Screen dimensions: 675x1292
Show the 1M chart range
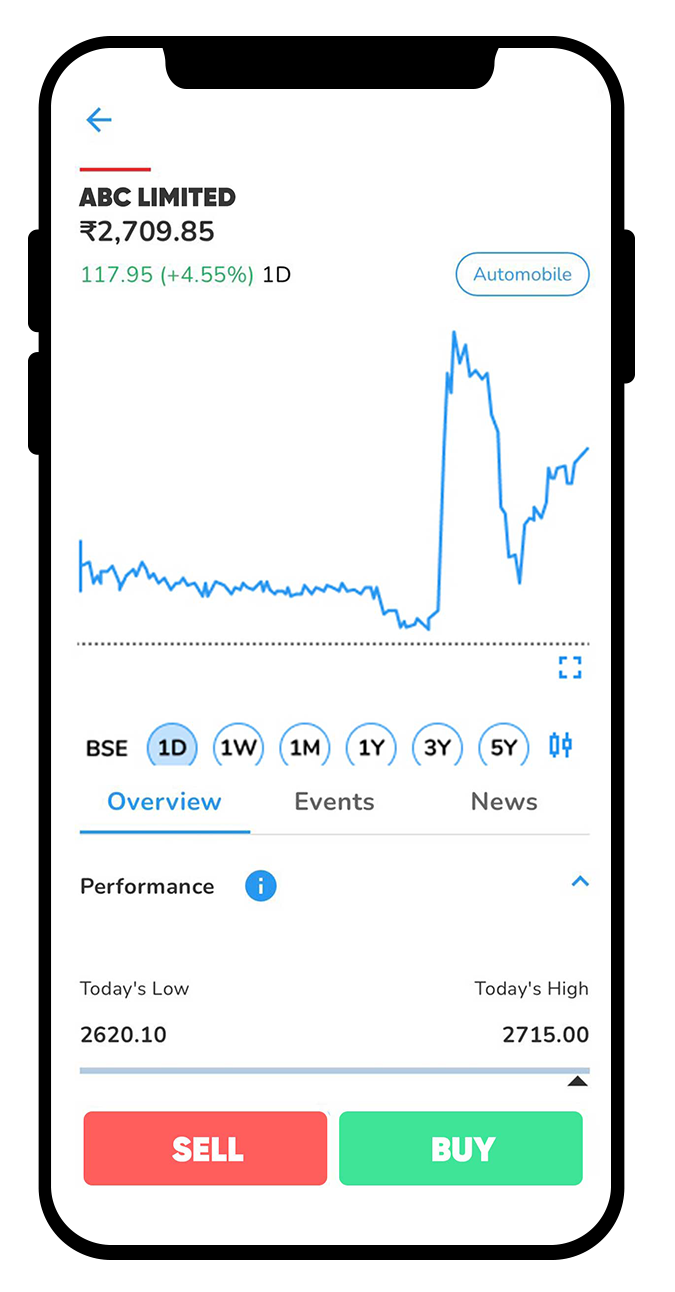305,747
